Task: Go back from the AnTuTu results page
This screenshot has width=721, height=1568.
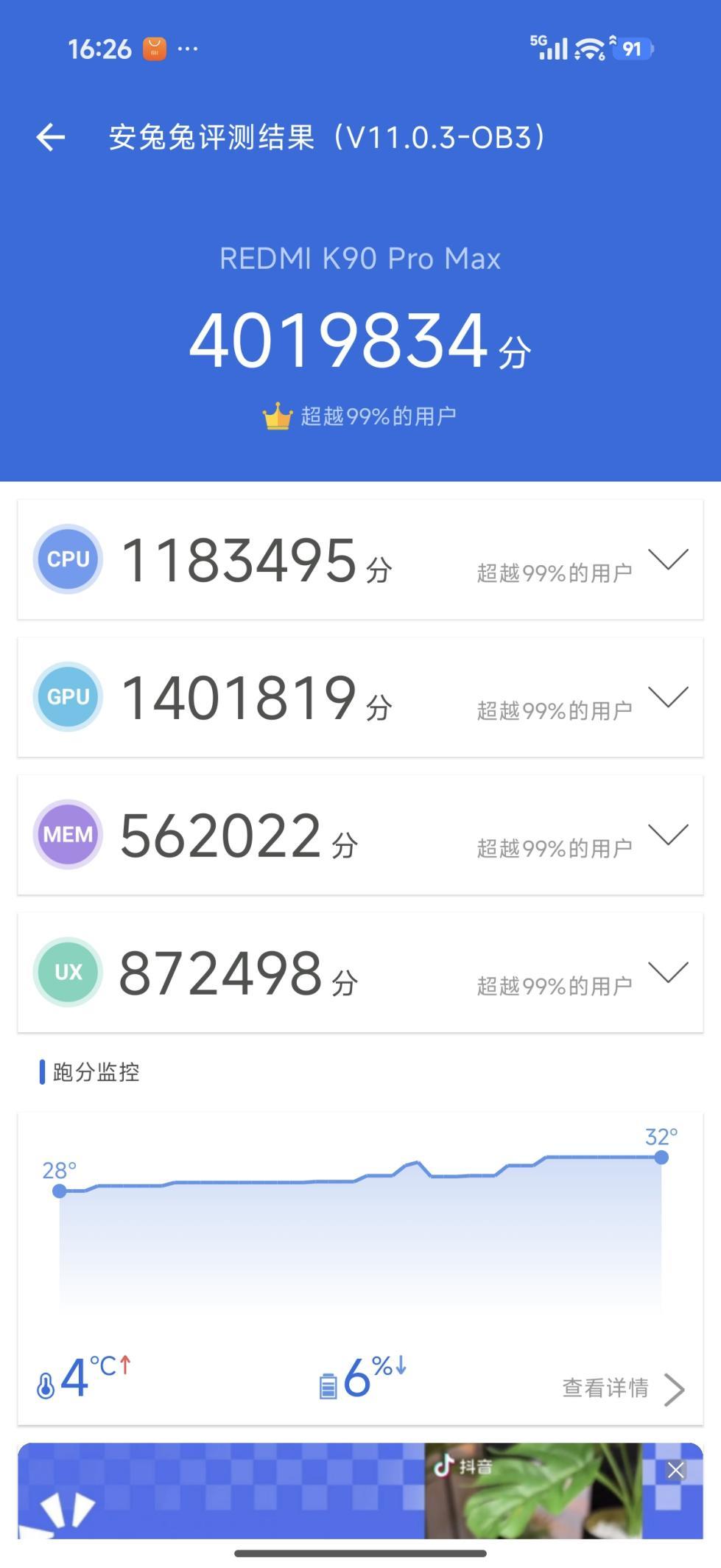Action: 51,137
